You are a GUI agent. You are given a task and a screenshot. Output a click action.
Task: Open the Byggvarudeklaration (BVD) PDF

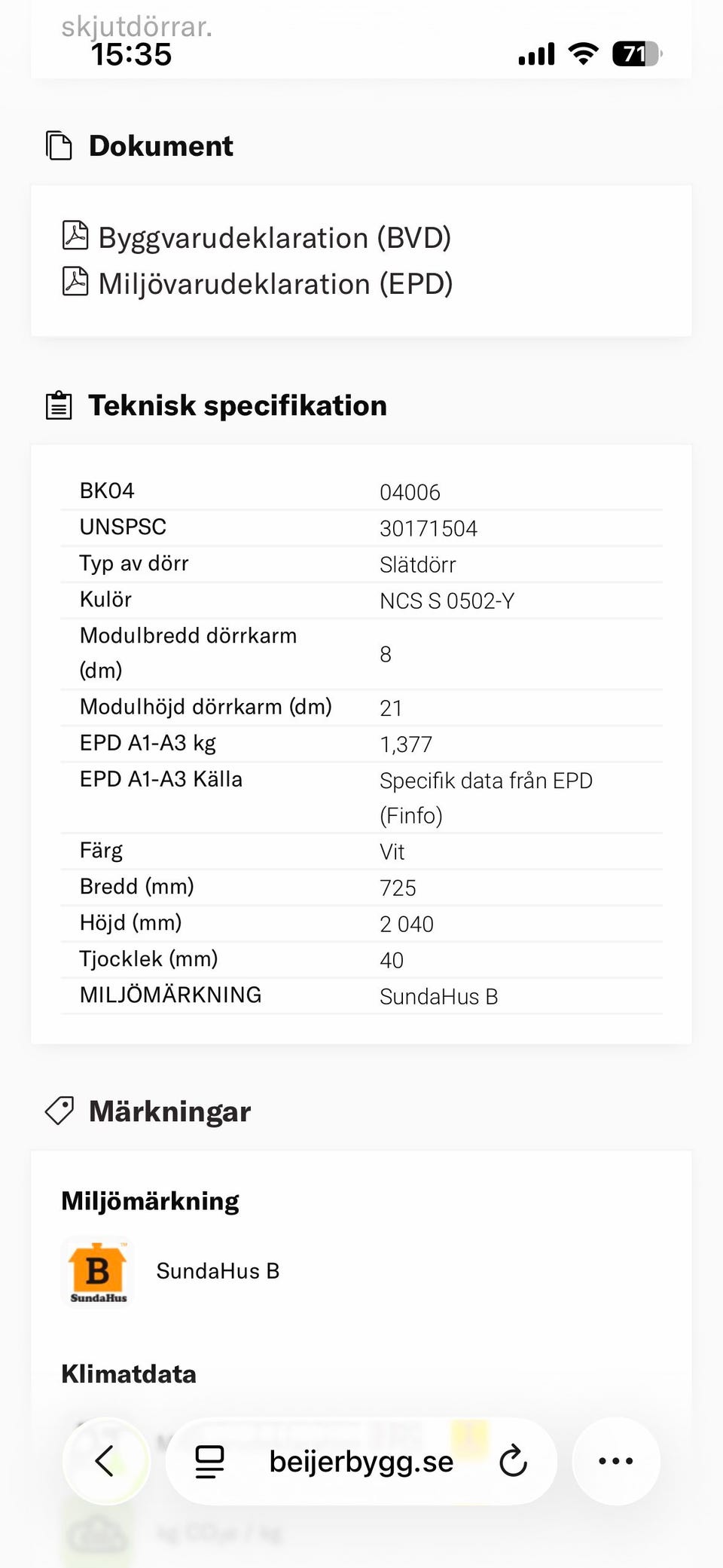(x=257, y=237)
